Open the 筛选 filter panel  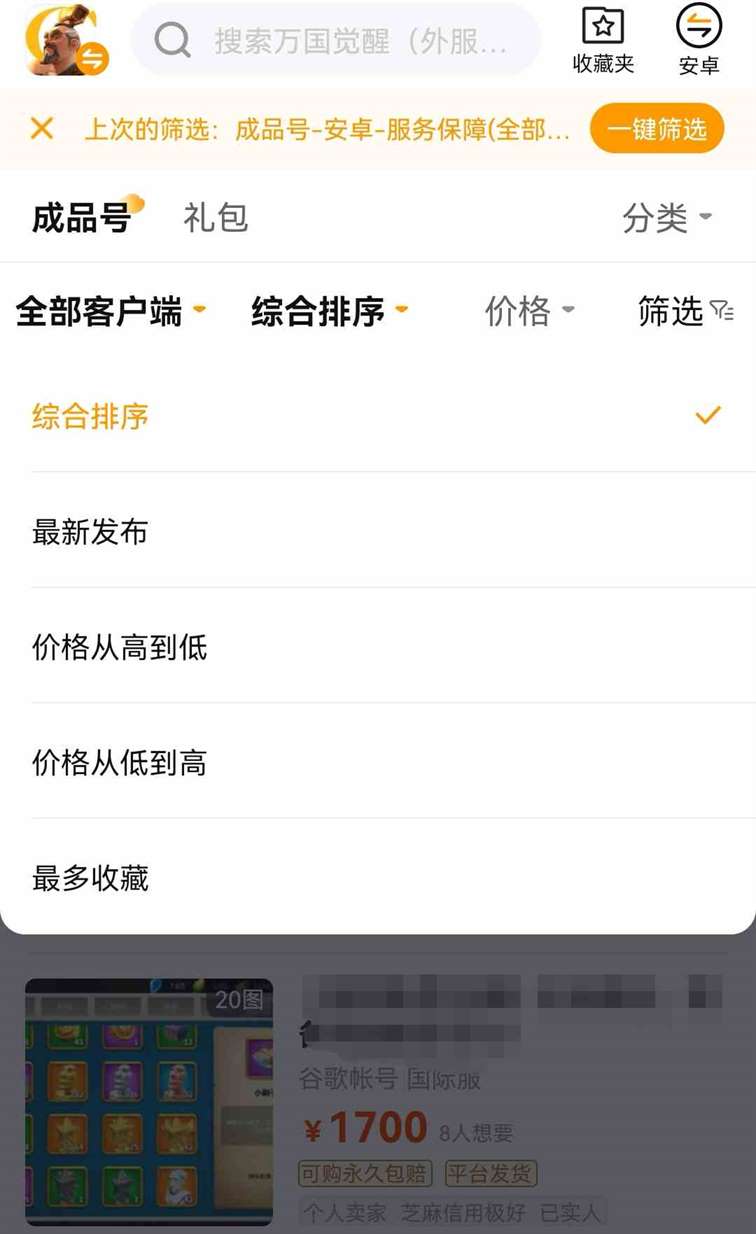pyautogui.click(x=685, y=311)
